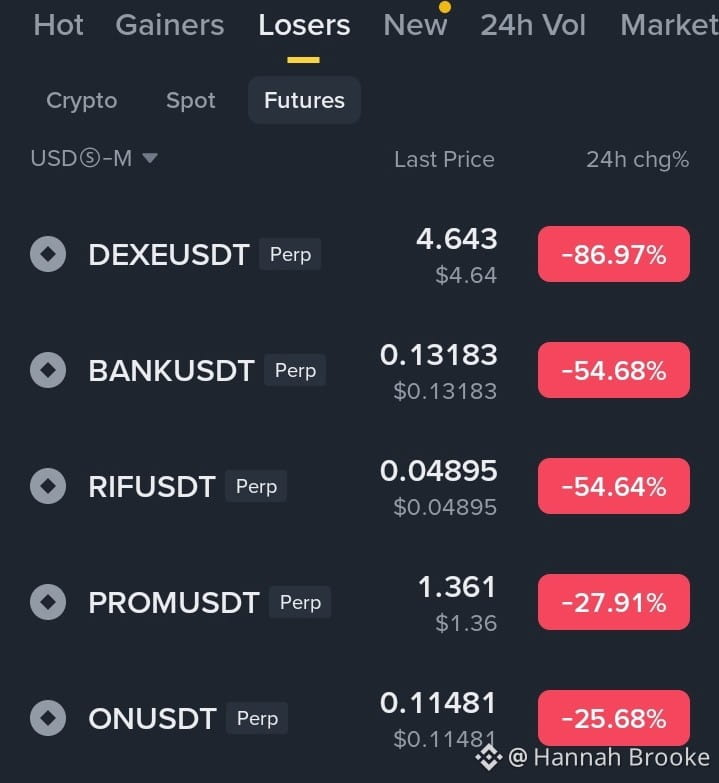Open the PROMUSDT perpetual contract
The width and height of the screenshot is (719, 783).
pos(360,602)
